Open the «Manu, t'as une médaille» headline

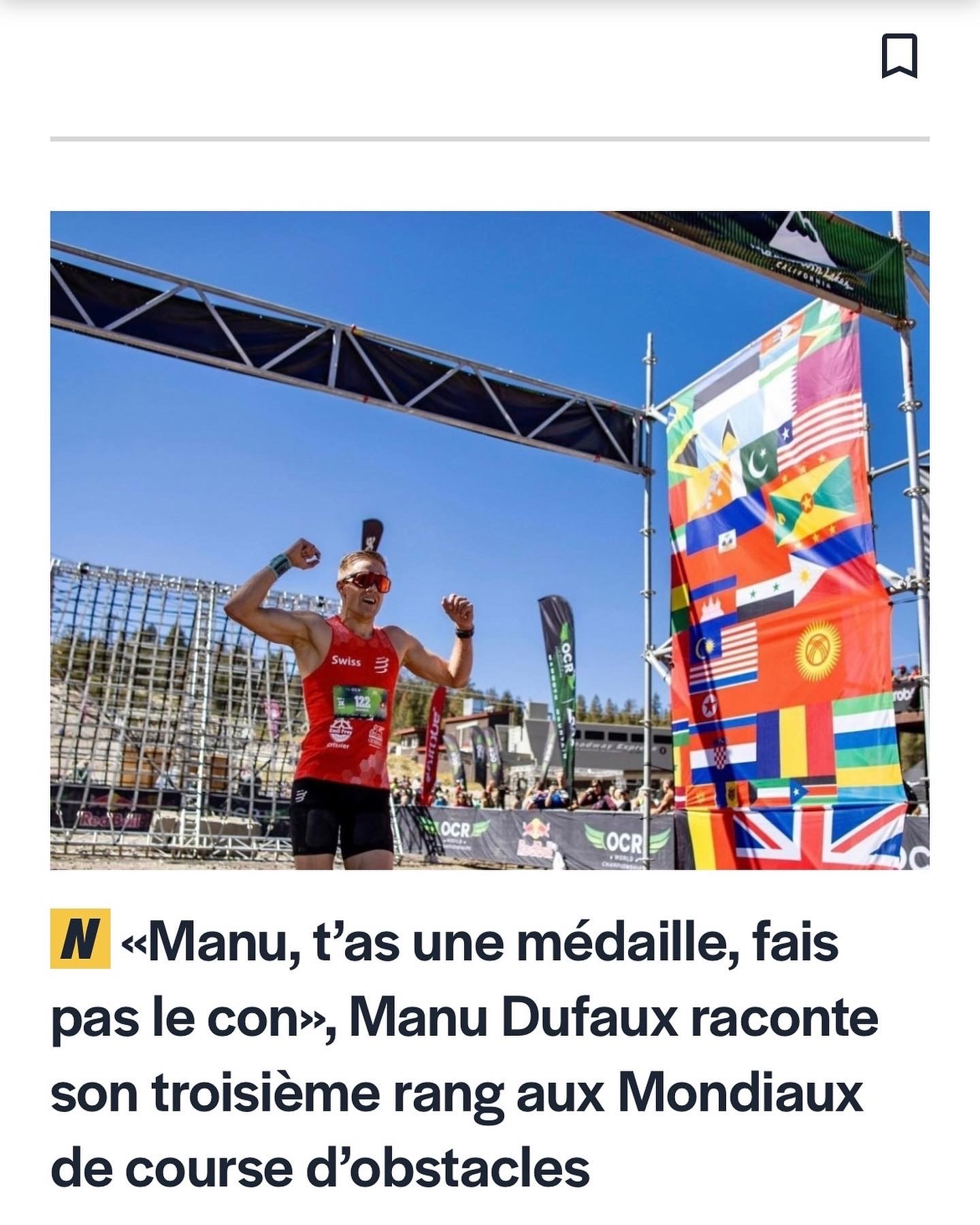click(463, 1055)
